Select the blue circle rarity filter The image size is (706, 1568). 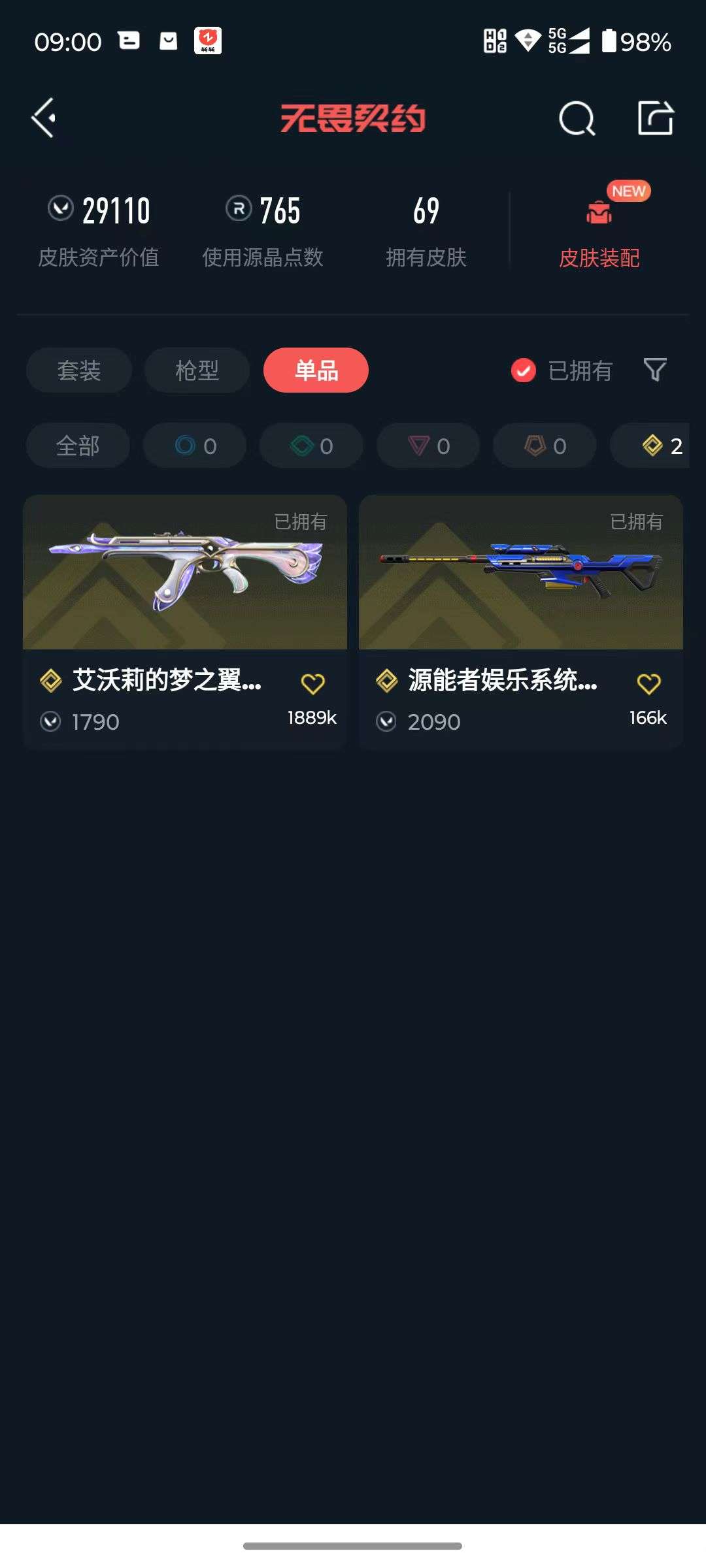194,445
